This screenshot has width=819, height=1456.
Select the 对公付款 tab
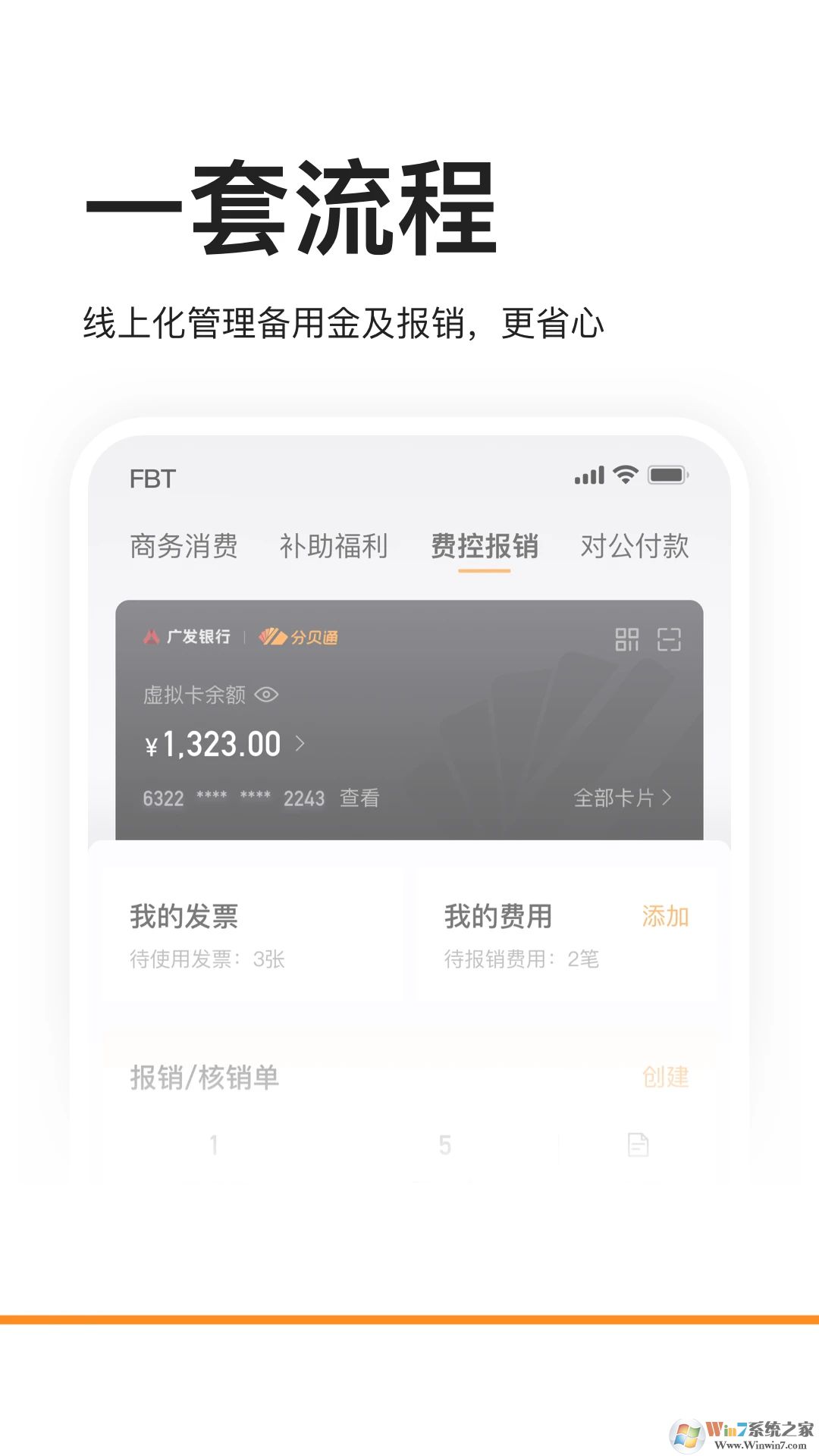[x=634, y=547]
